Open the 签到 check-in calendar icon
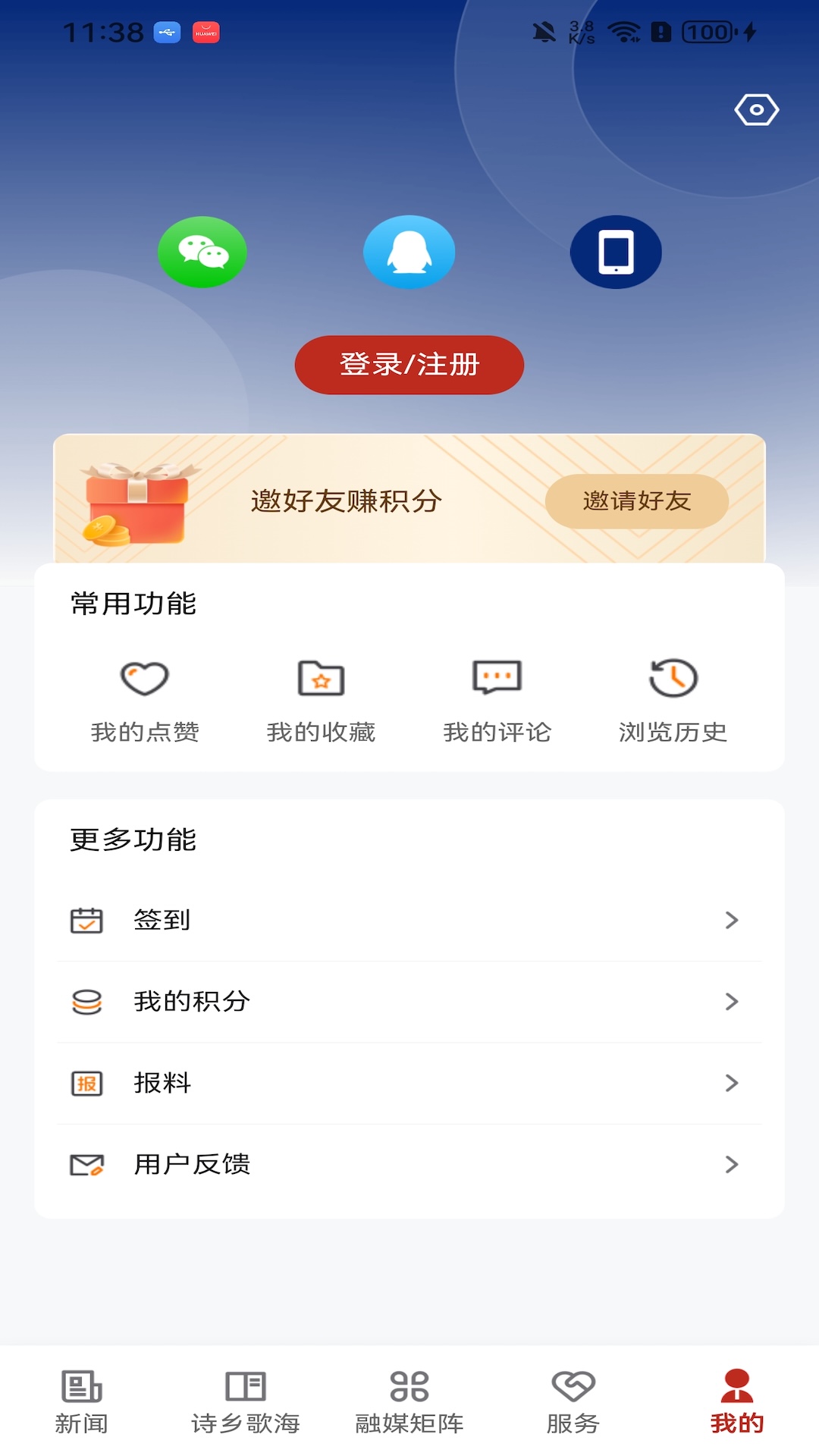 click(x=86, y=920)
